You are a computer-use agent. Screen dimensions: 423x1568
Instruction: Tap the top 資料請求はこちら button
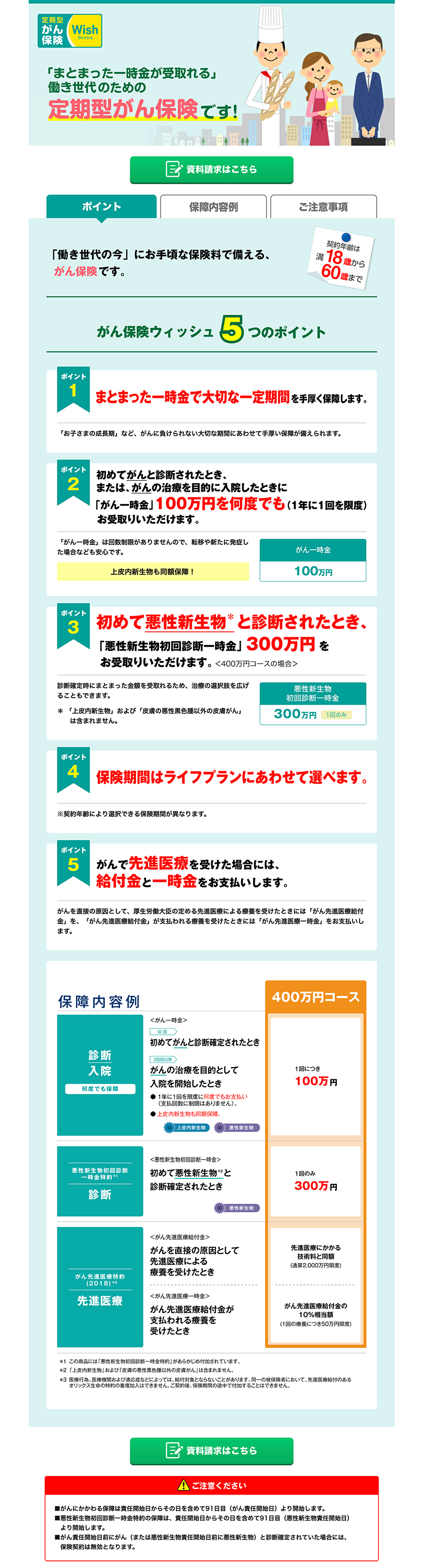click(x=211, y=169)
